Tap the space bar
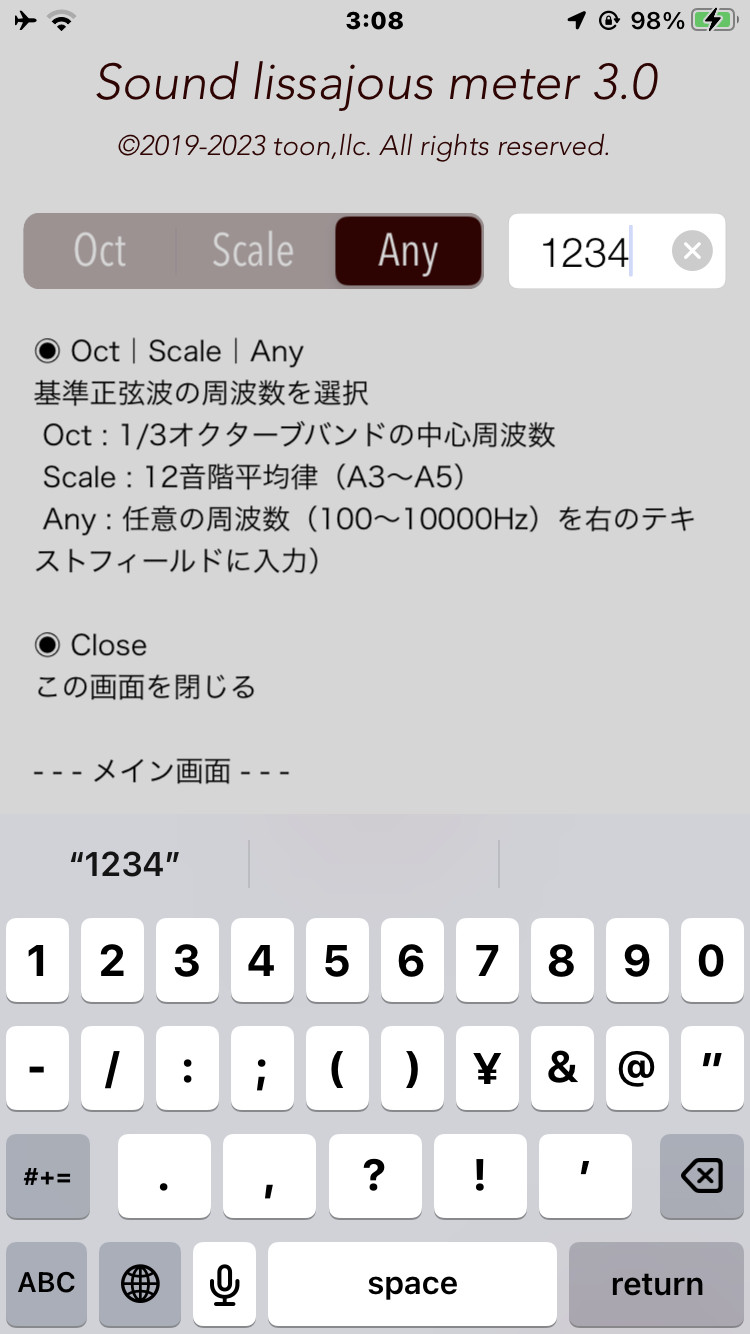The height and width of the screenshot is (1334, 750). coord(412,1283)
